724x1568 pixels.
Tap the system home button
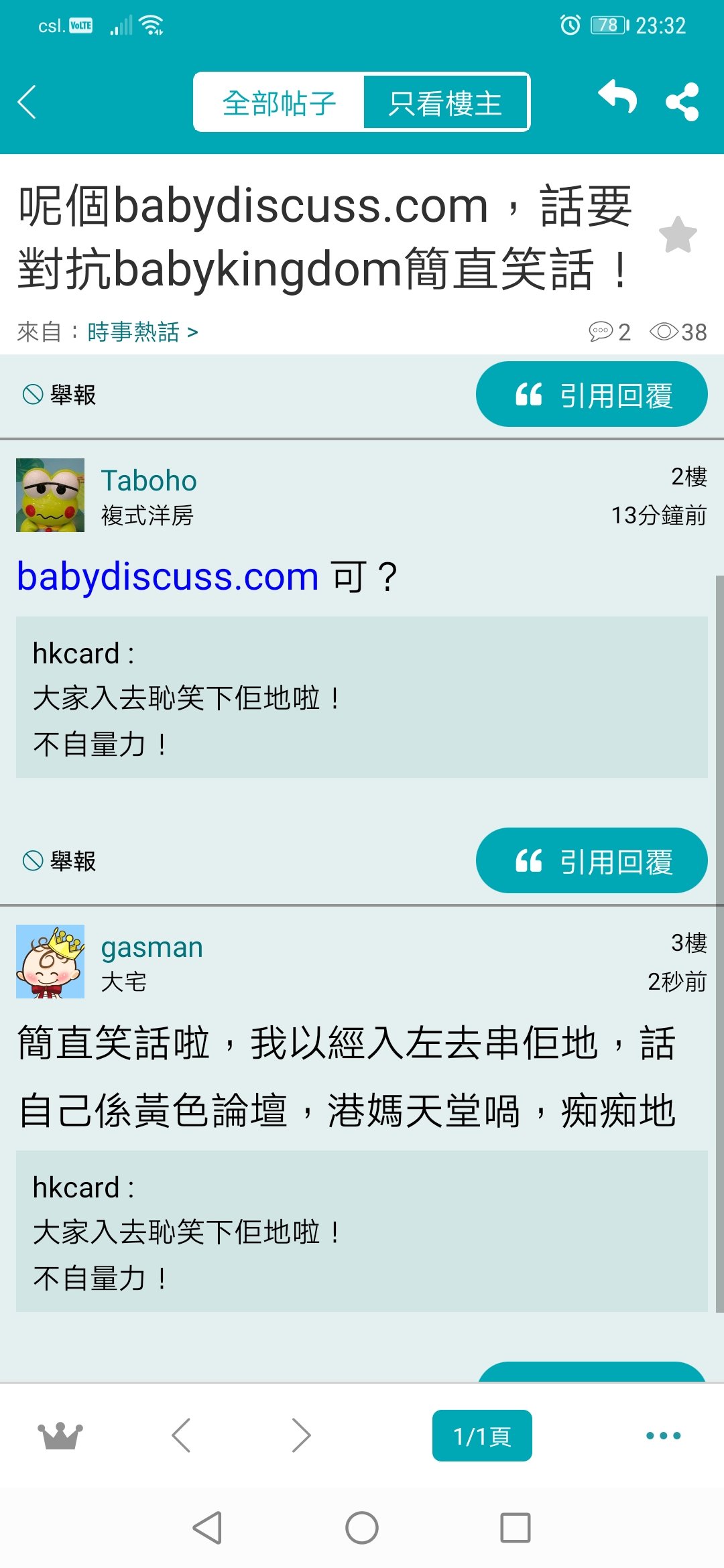point(362,1528)
